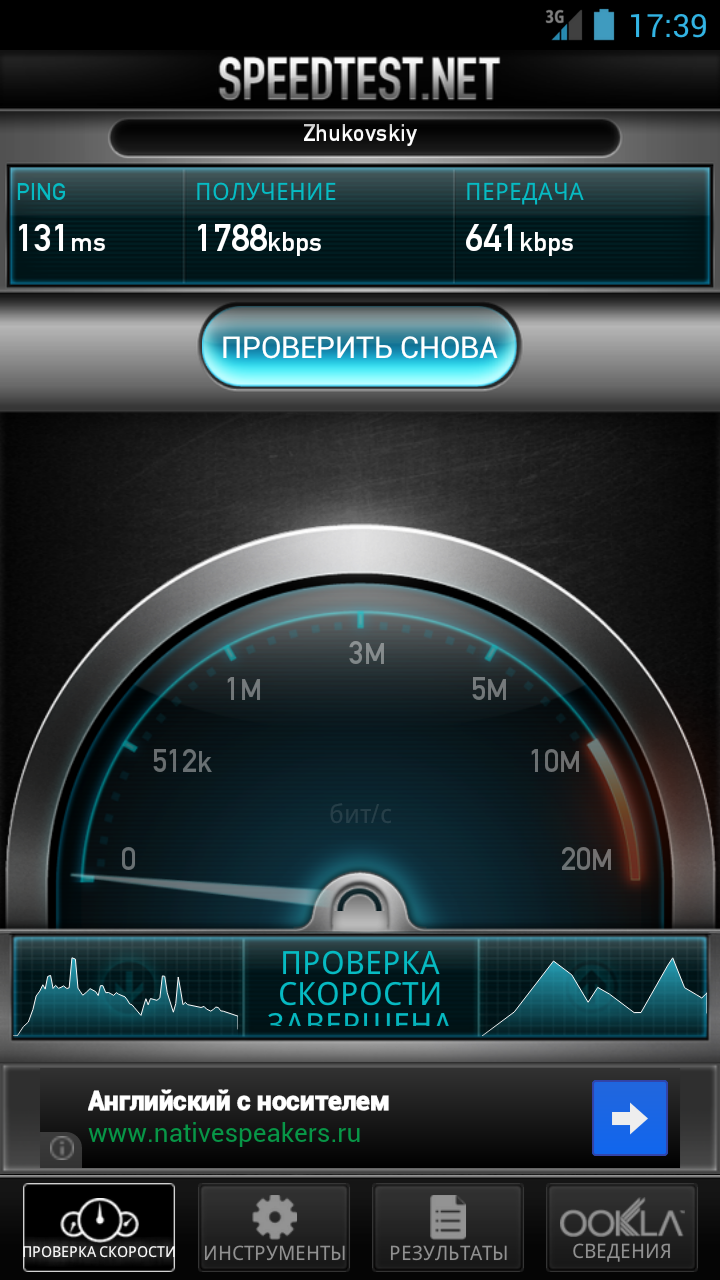Switch to the ИНСТРУМЕНТЫ tab
This screenshot has width=720, height=1280.
[x=274, y=1228]
